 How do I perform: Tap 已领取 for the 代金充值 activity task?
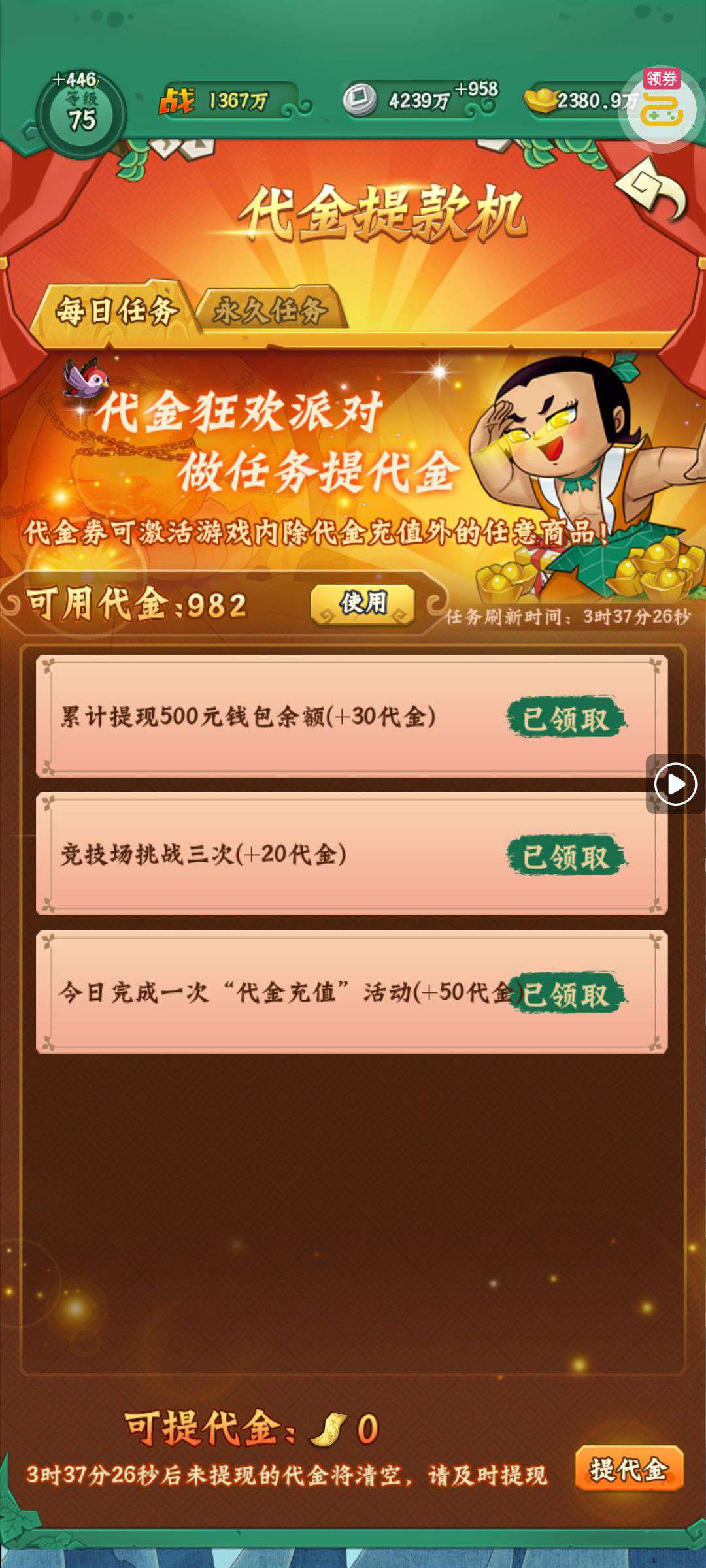(x=566, y=994)
